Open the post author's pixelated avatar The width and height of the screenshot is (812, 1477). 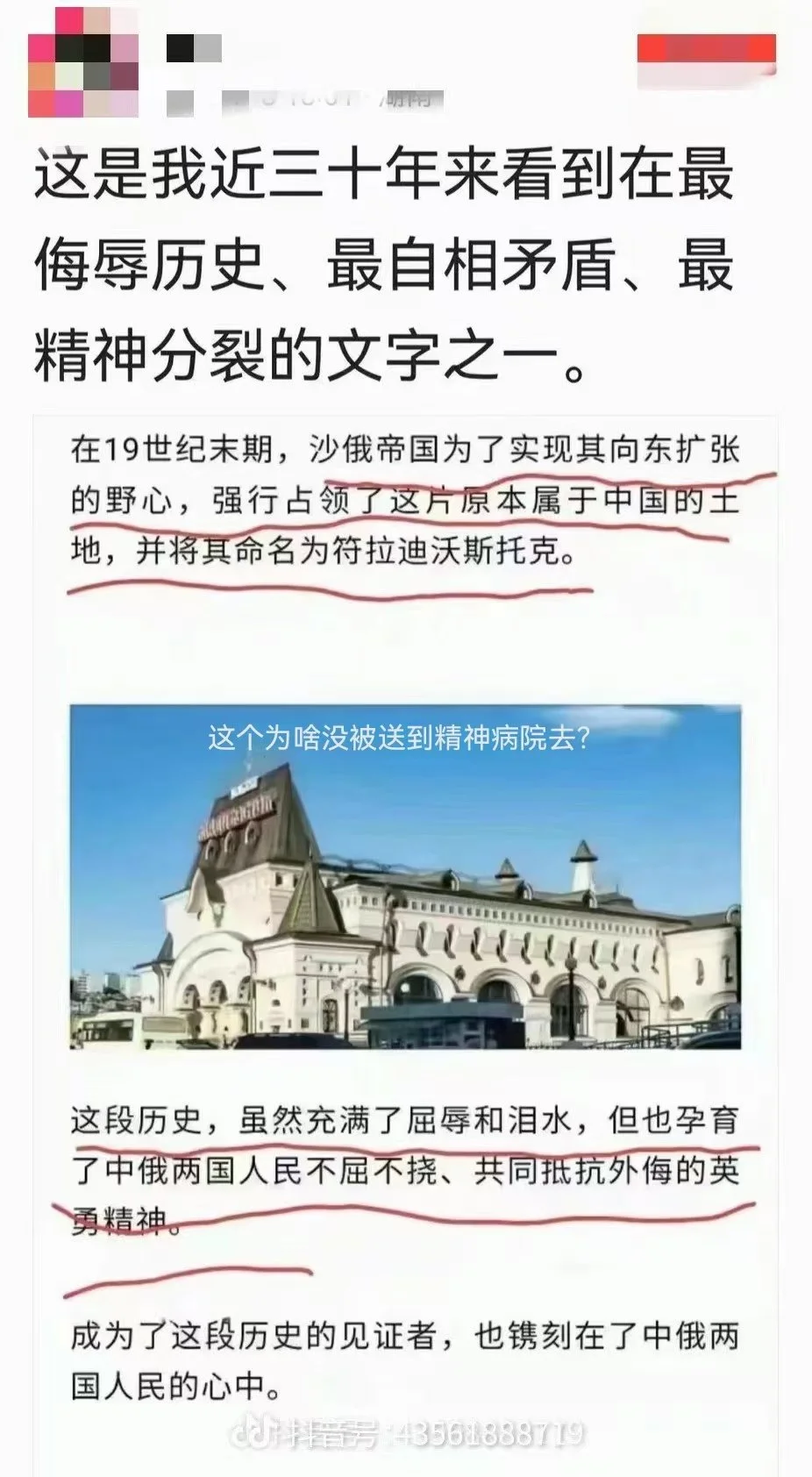pyautogui.click(x=83, y=62)
